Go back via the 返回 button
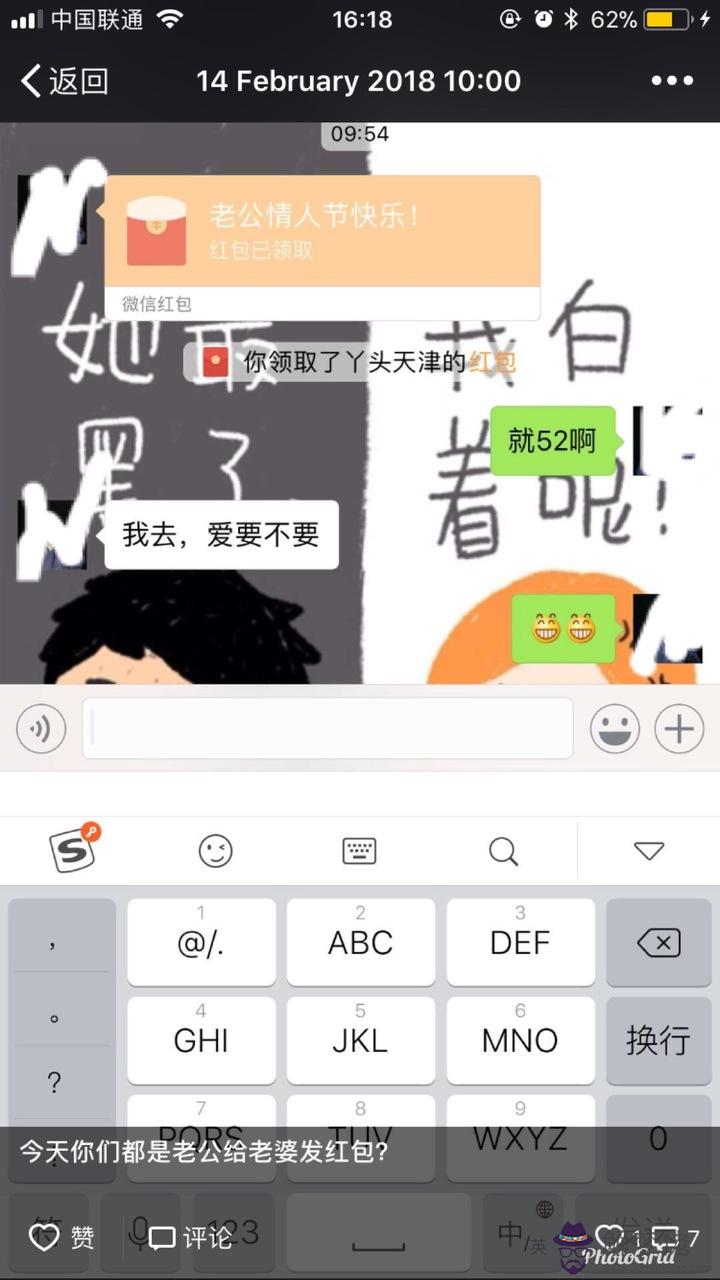The height and width of the screenshot is (1280, 720). [64, 81]
